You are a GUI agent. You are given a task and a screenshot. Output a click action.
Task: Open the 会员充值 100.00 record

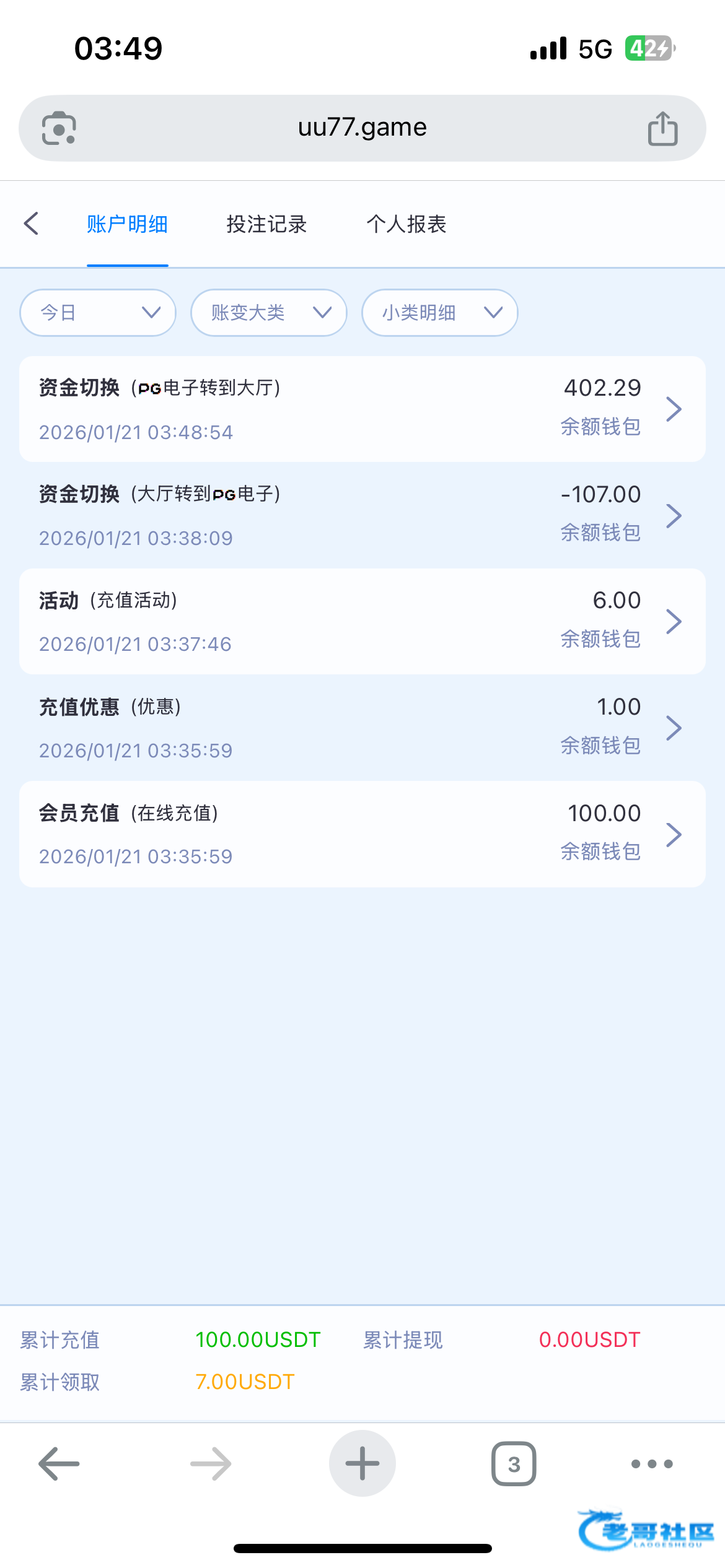pyautogui.click(x=362, y=834)
